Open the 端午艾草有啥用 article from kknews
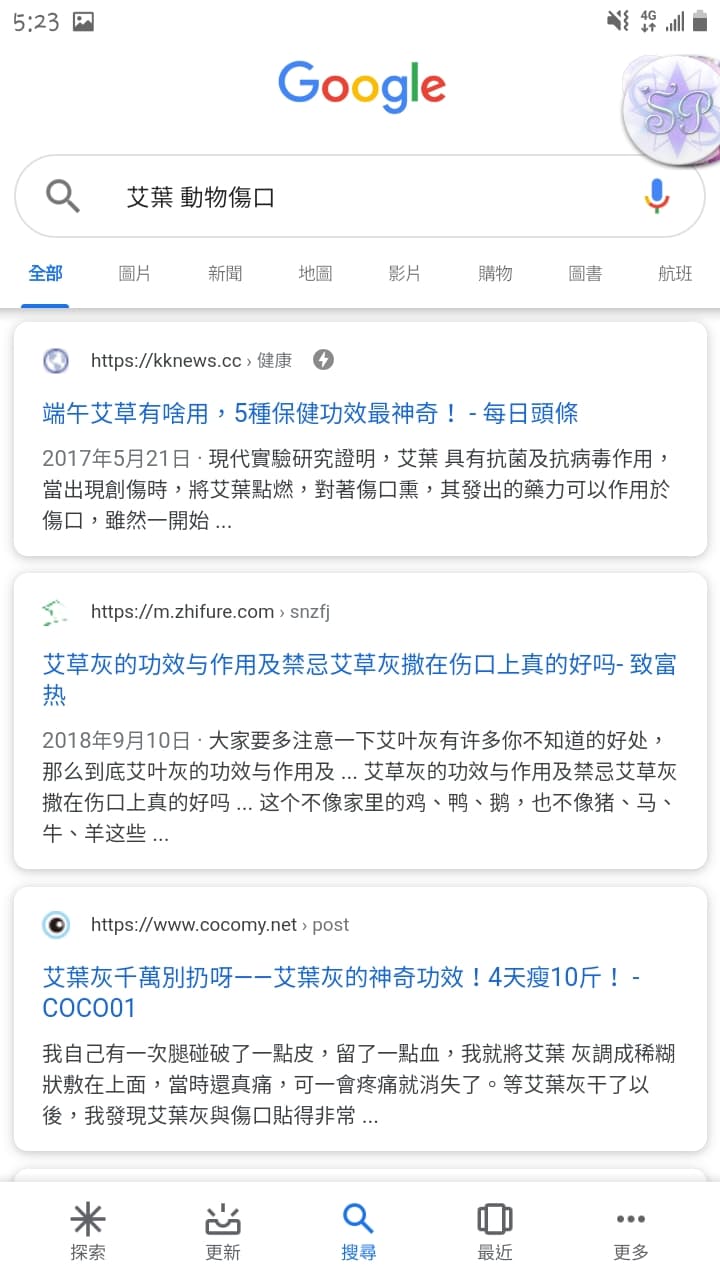The width and height of the screenshot is (720, 1280). [310, 413]
